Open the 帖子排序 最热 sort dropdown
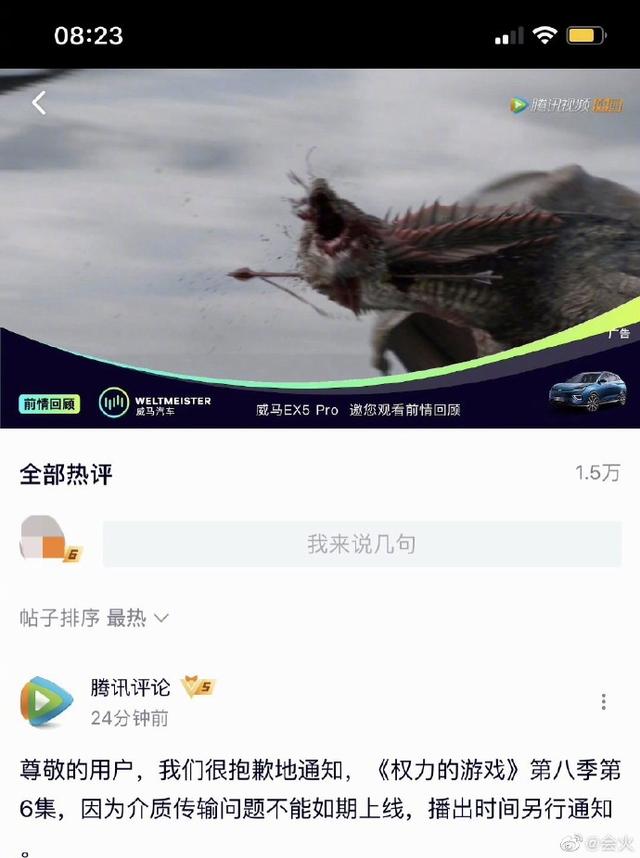640x858 pixels. pyautogui.click(x=95, y=618)
